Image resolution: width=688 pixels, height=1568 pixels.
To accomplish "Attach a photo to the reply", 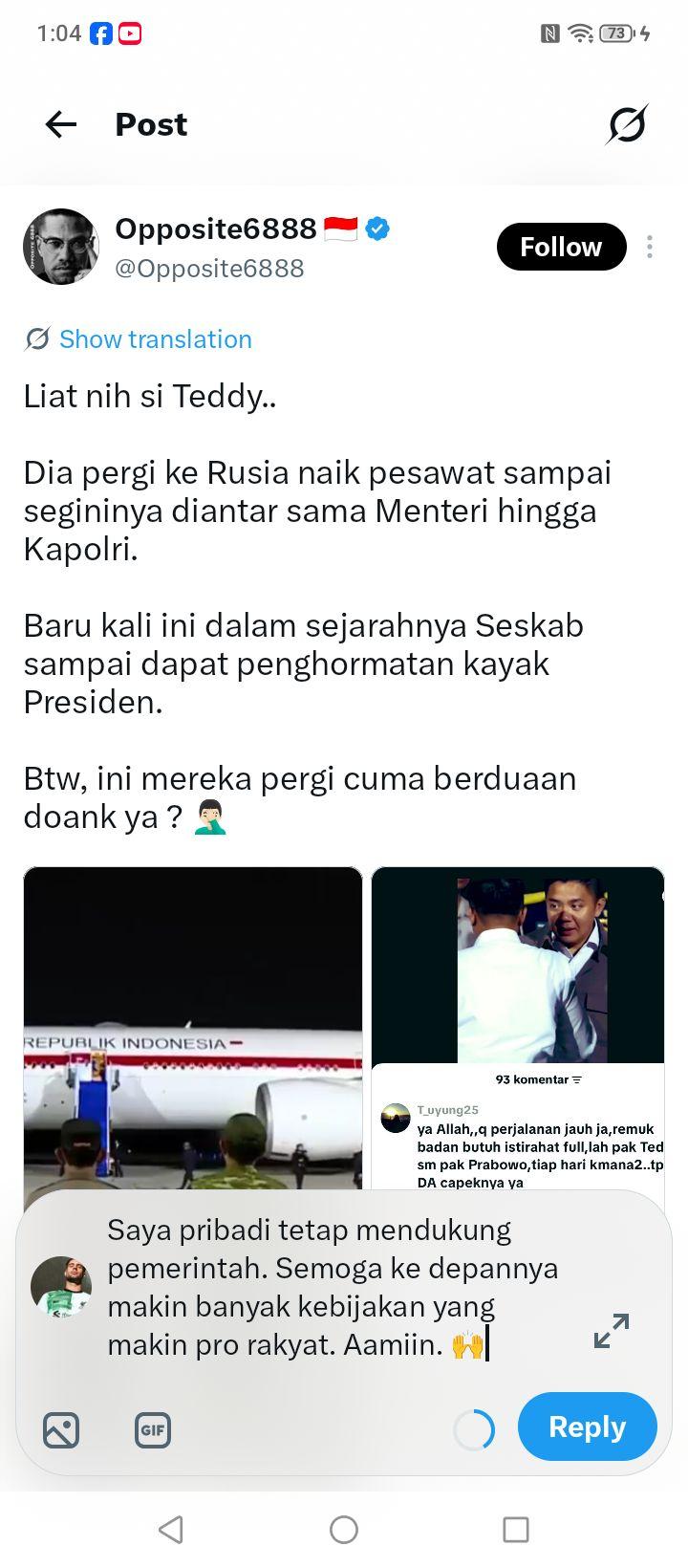I will coord(61,1430).
